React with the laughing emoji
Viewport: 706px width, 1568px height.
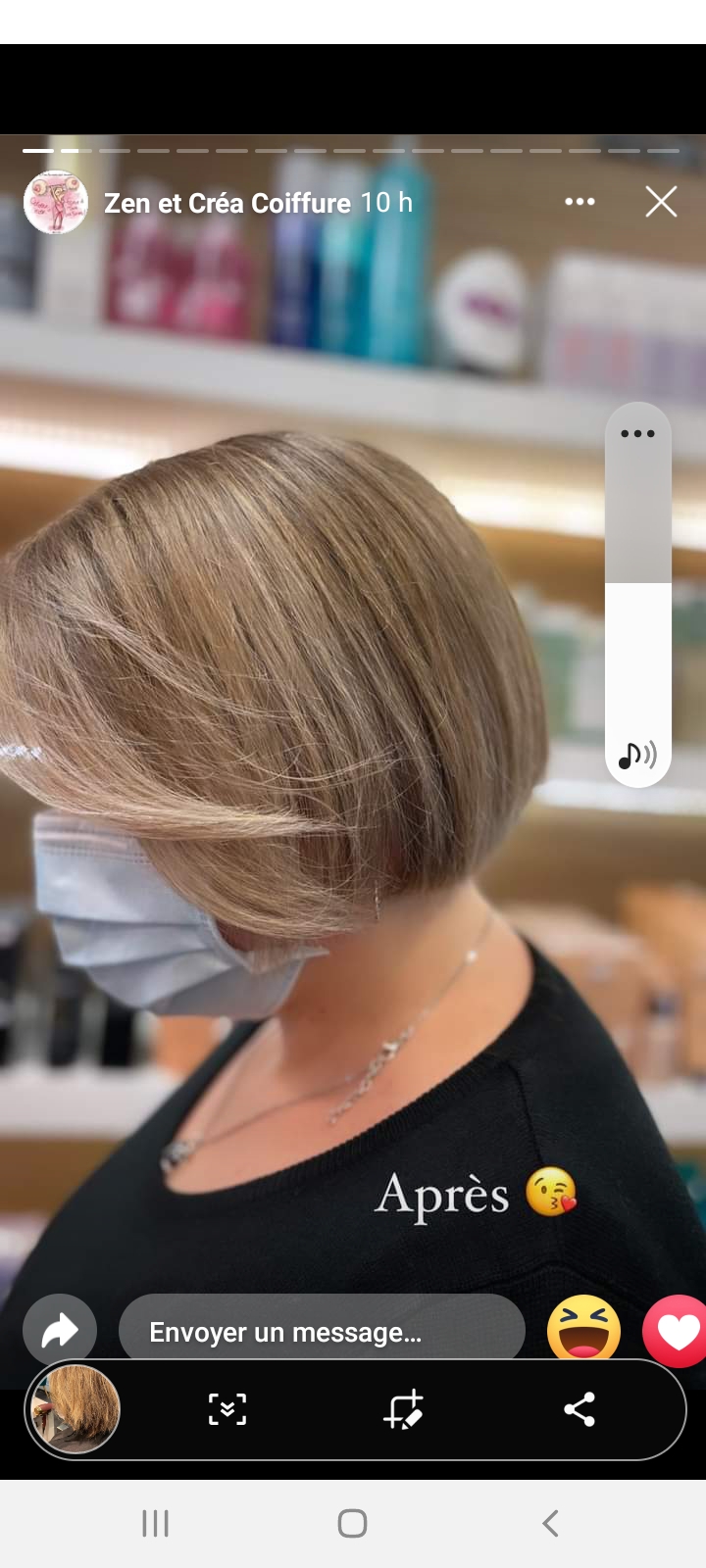point(583,1330)
